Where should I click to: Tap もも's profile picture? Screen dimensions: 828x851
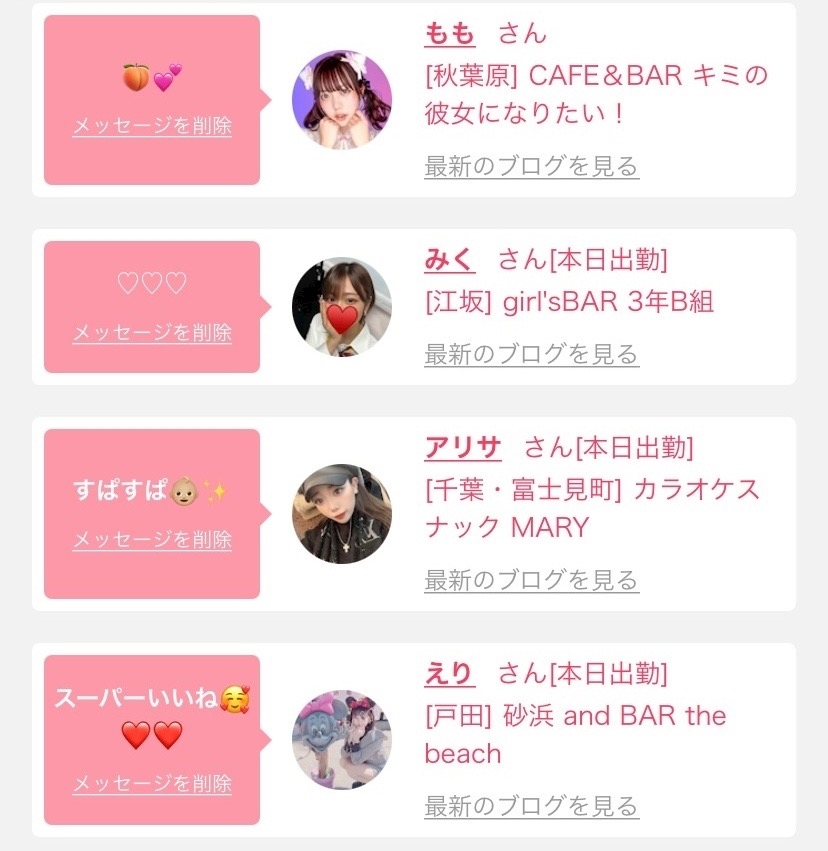[x=342, y=100]
